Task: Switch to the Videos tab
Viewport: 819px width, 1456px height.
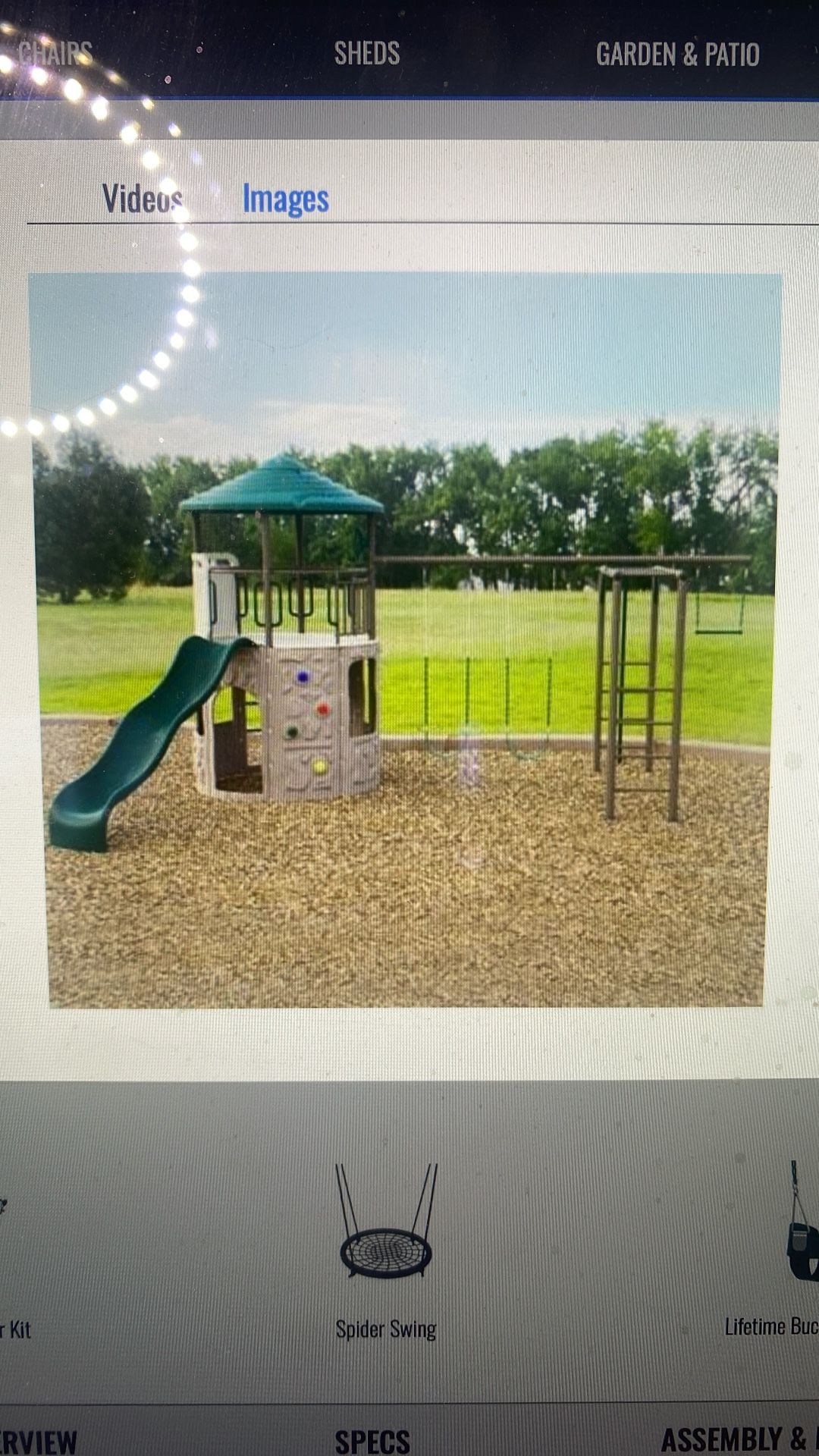Action: (x=142, y=199)
